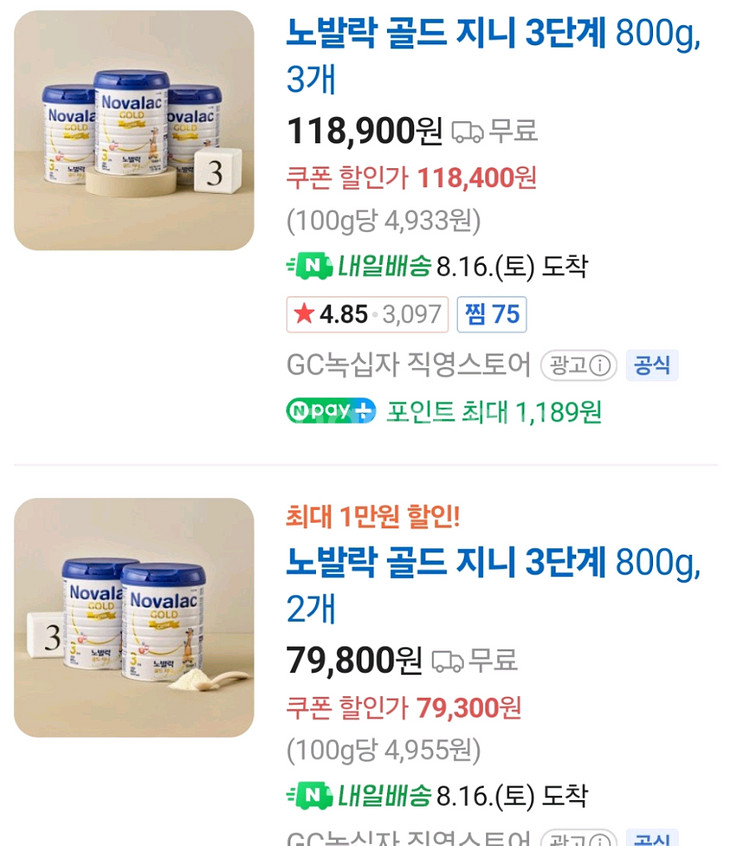The image size is (750, 846).
Task: Open the Novalac Gold 3-pack product image
Action: tap(134, 130)
